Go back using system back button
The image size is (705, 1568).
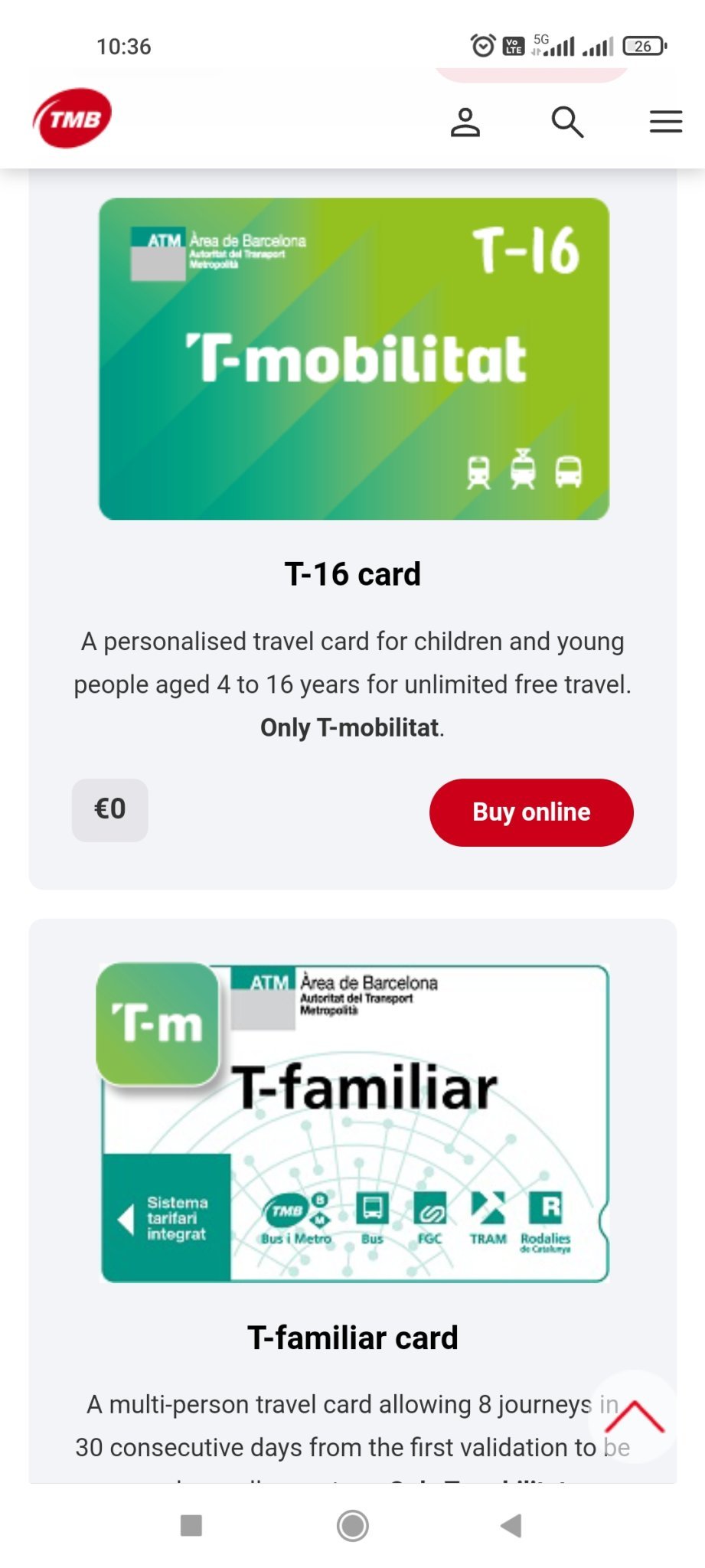coord(511,1526)
